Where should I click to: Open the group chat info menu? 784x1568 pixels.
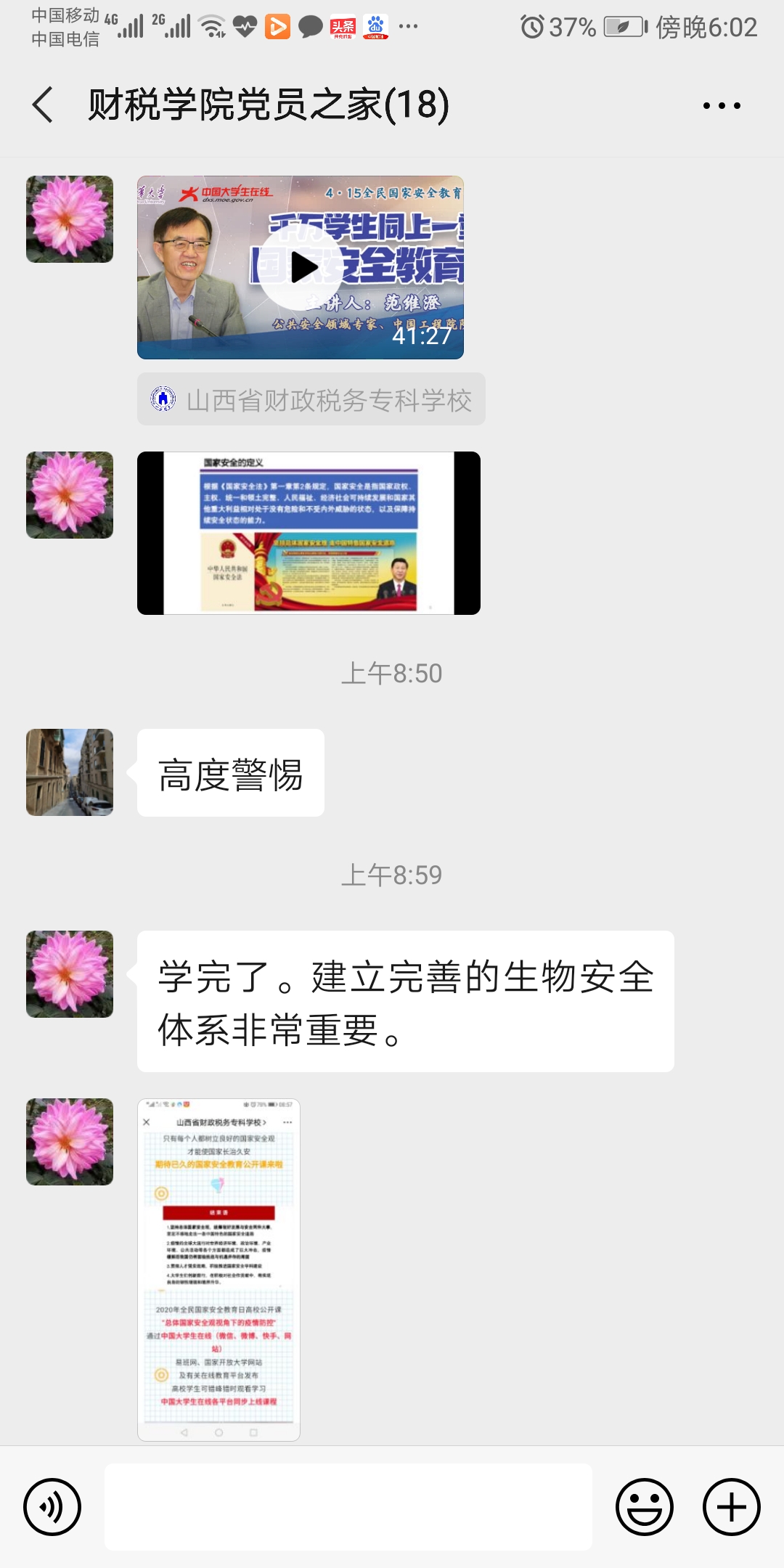click(722, 106)
